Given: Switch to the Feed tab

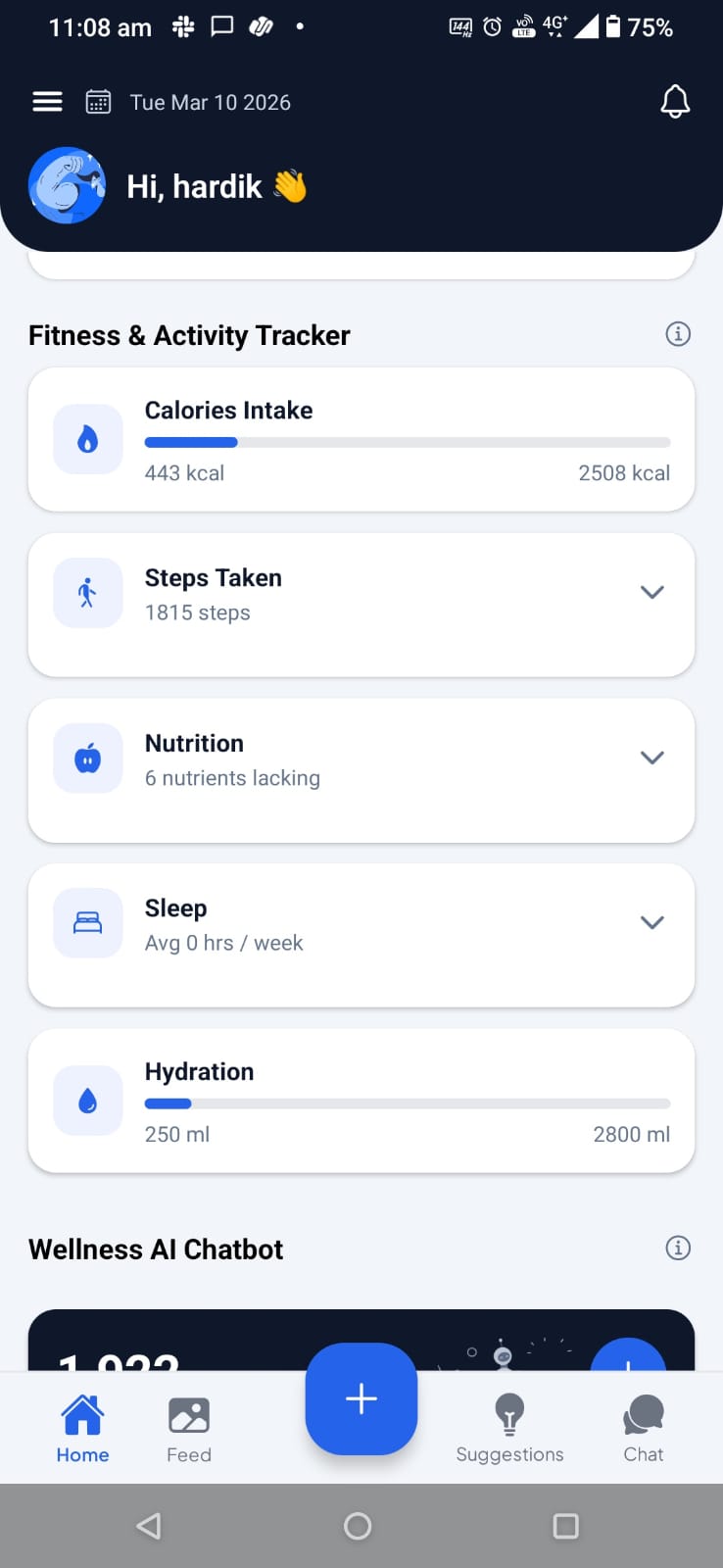Looking at the screenshot, I should [x=189, y=1429].
